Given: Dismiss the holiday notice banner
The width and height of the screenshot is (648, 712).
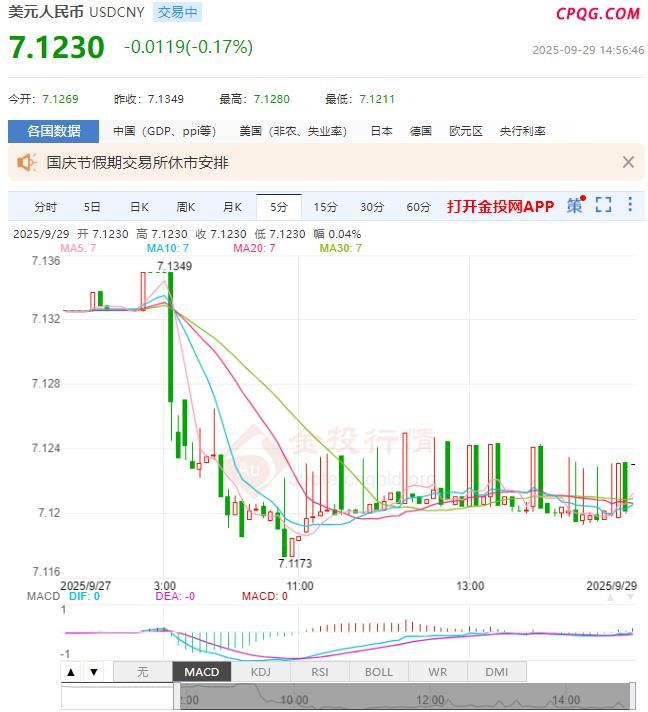Looking at the screenshot, I should (x=628, y=162).
